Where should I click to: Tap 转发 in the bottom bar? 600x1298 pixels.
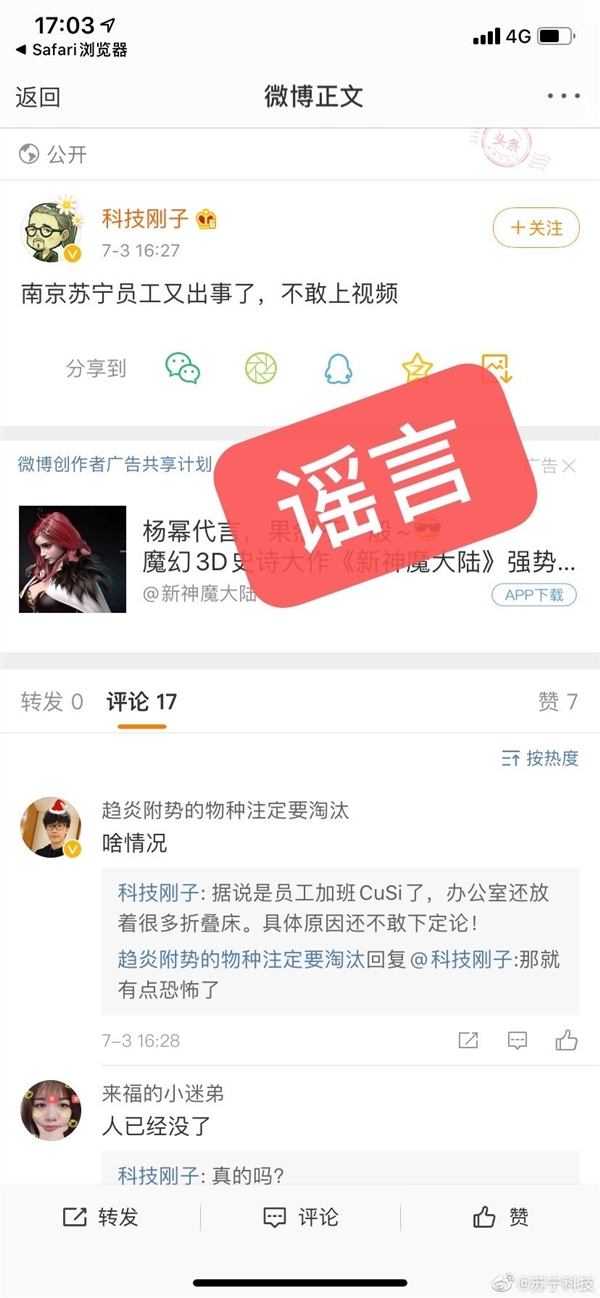[x=100, y=1217]
